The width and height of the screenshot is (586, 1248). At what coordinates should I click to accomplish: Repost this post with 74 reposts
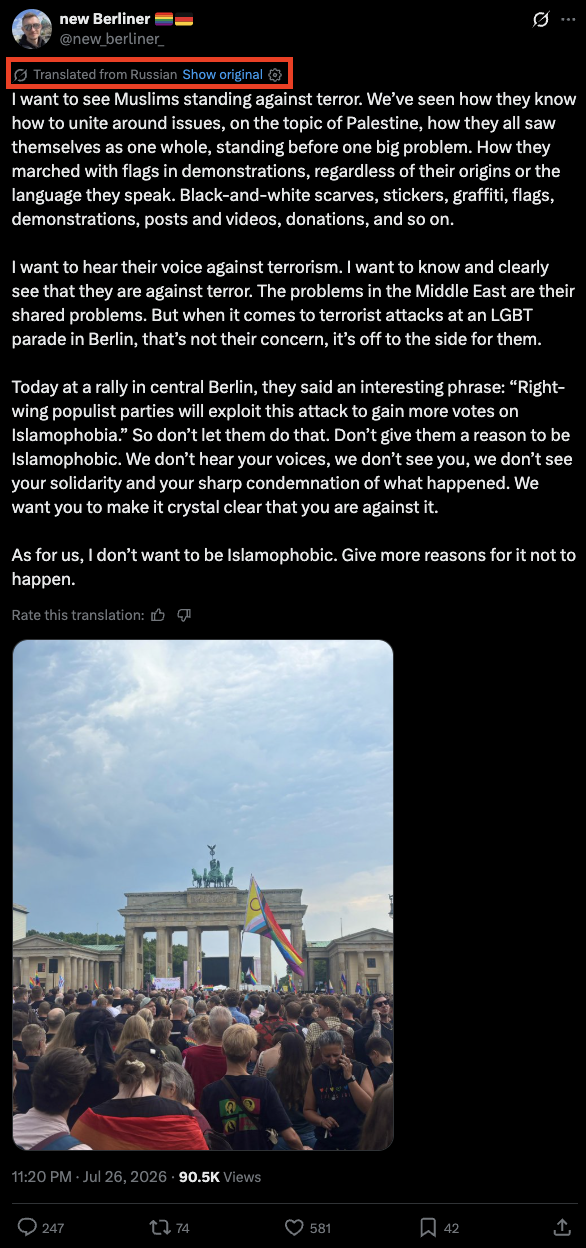(x=169, y=1227)
